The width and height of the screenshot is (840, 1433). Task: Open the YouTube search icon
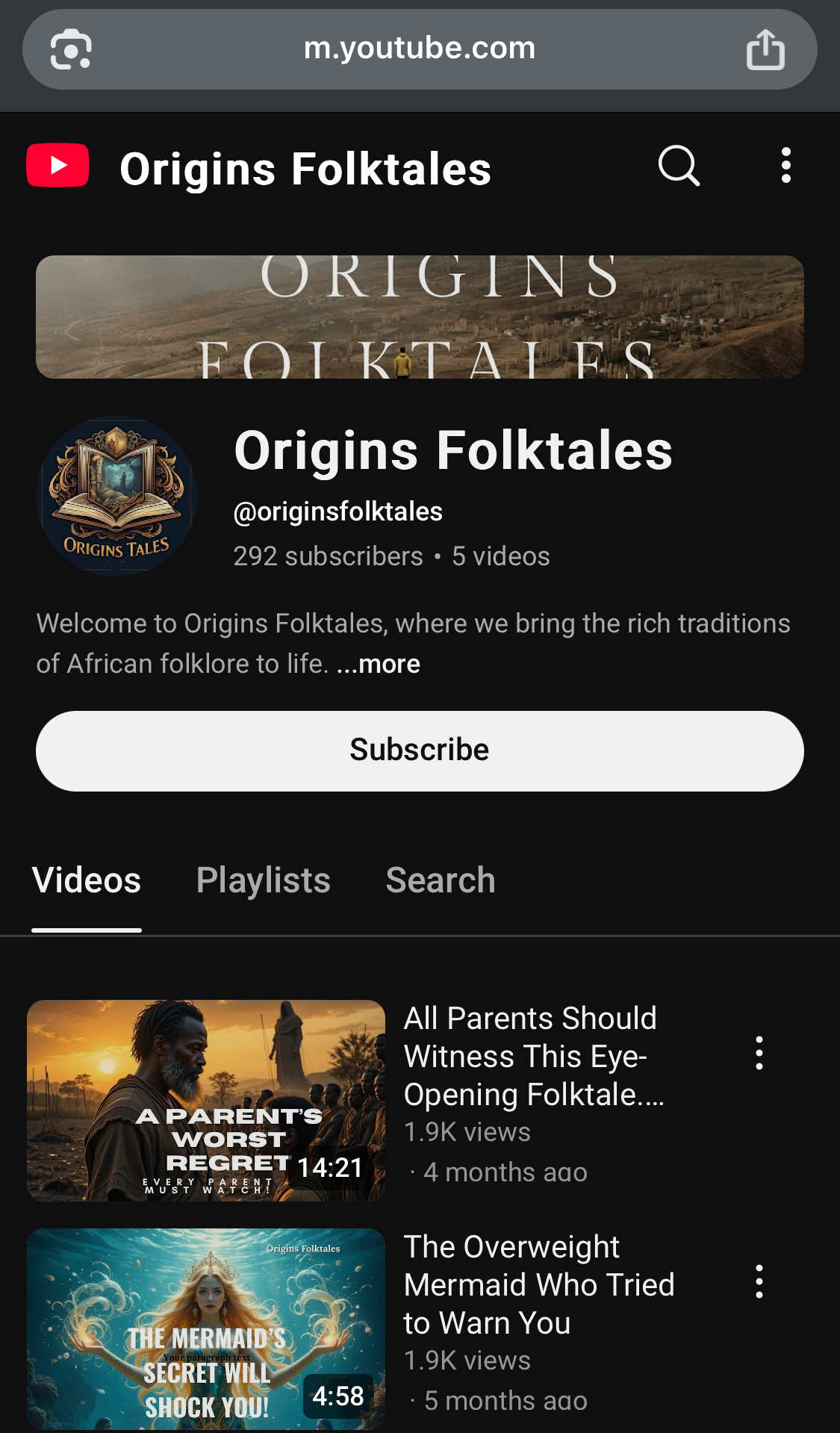679,166
